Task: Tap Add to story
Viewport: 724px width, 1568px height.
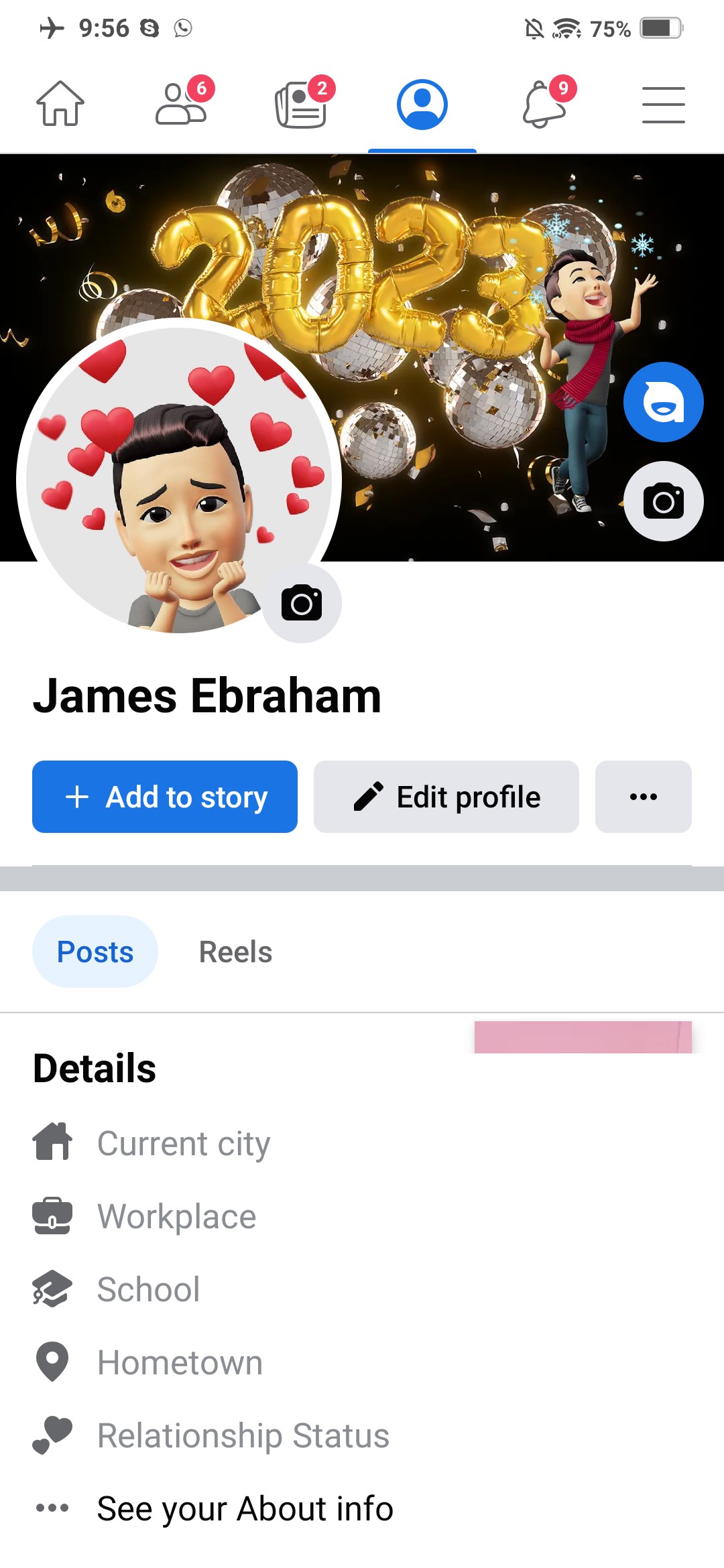Action: (x=165, y=797)
